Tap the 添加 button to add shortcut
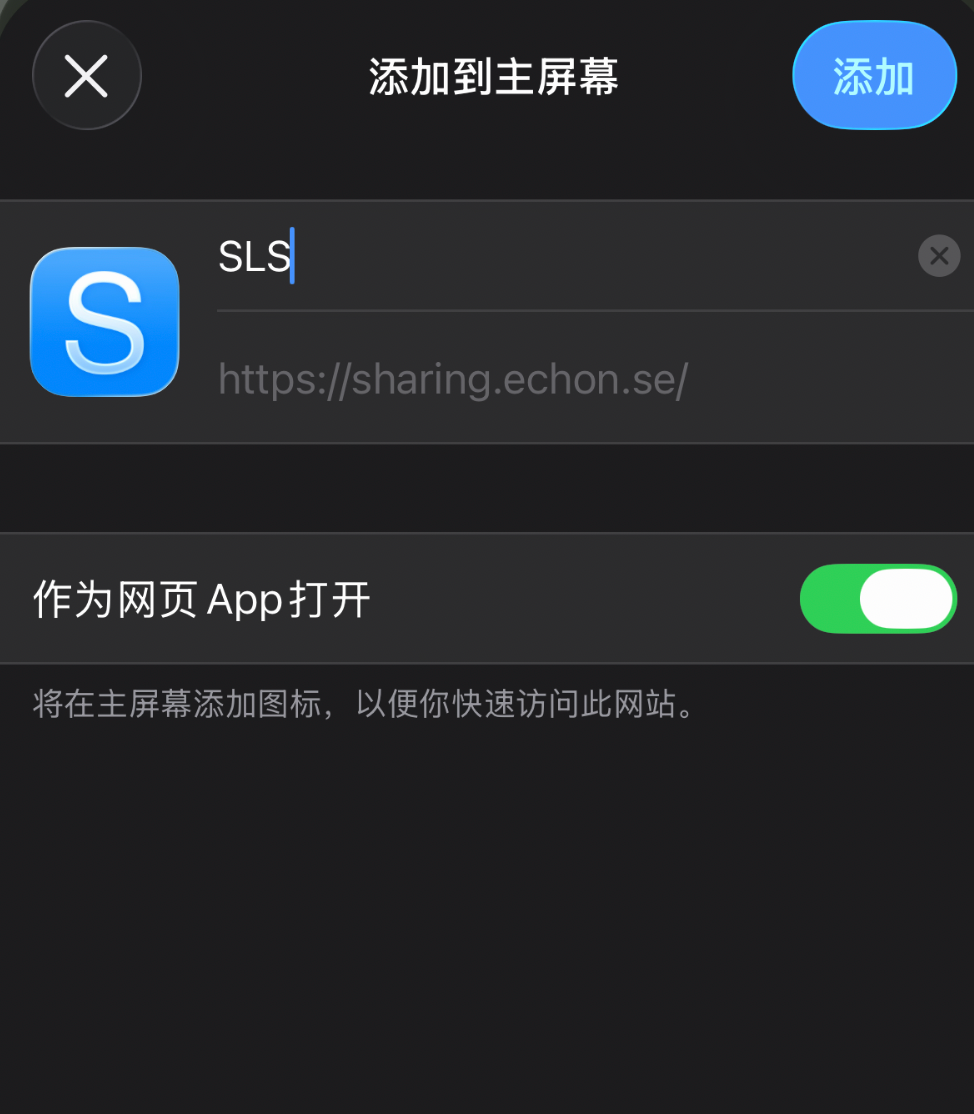 (x=874, y=75)
